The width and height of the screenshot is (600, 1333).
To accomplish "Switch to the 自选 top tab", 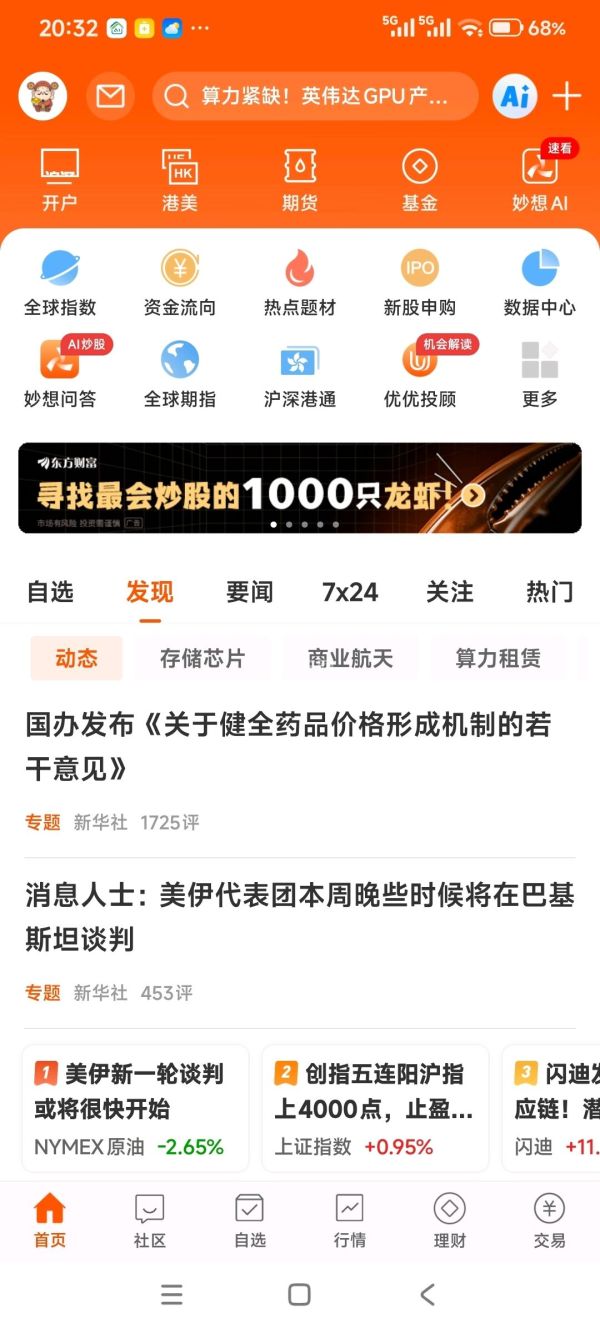I will point(50,592).
